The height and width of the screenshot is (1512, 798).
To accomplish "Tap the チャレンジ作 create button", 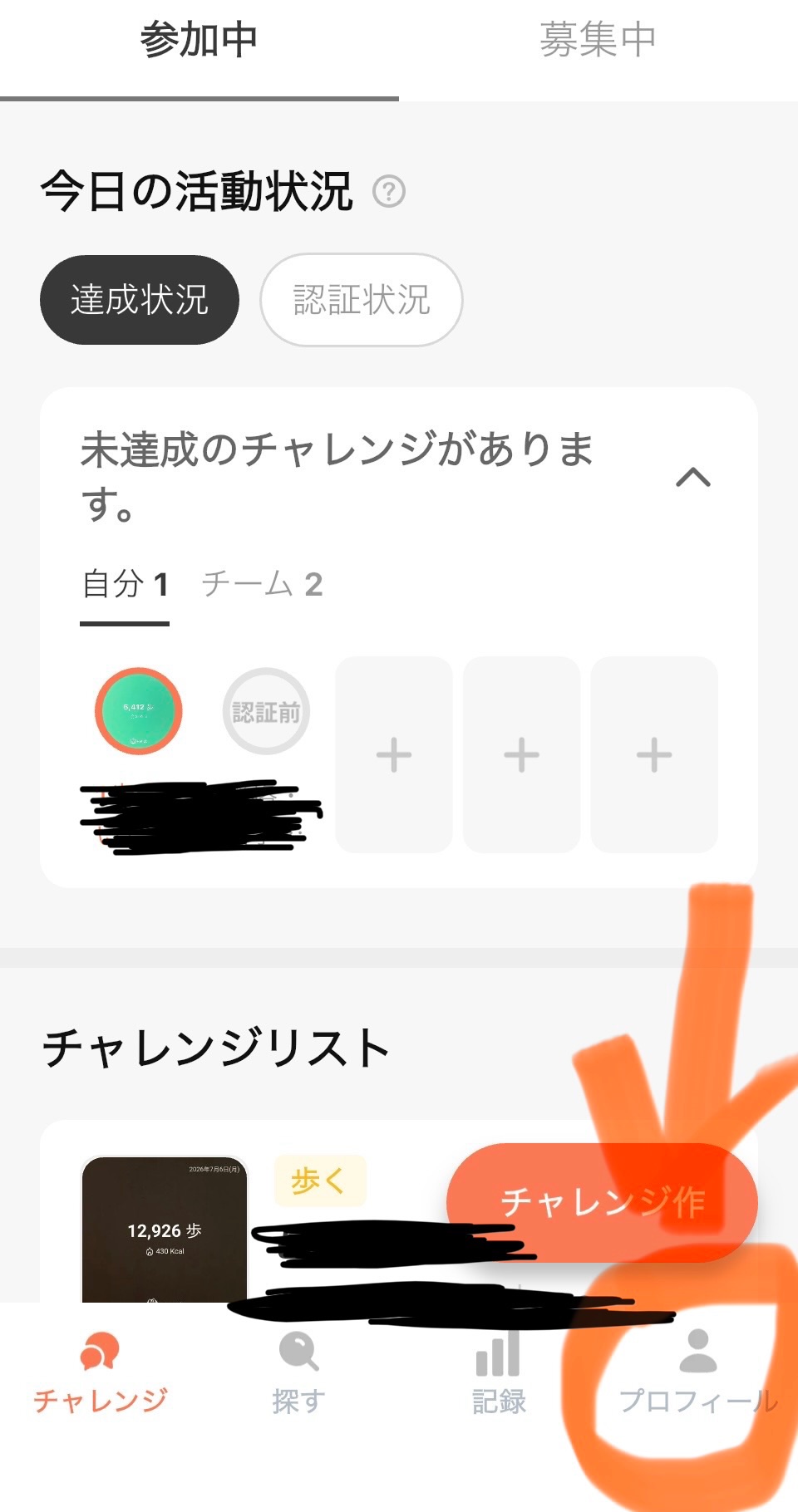I will (602, 1202).
